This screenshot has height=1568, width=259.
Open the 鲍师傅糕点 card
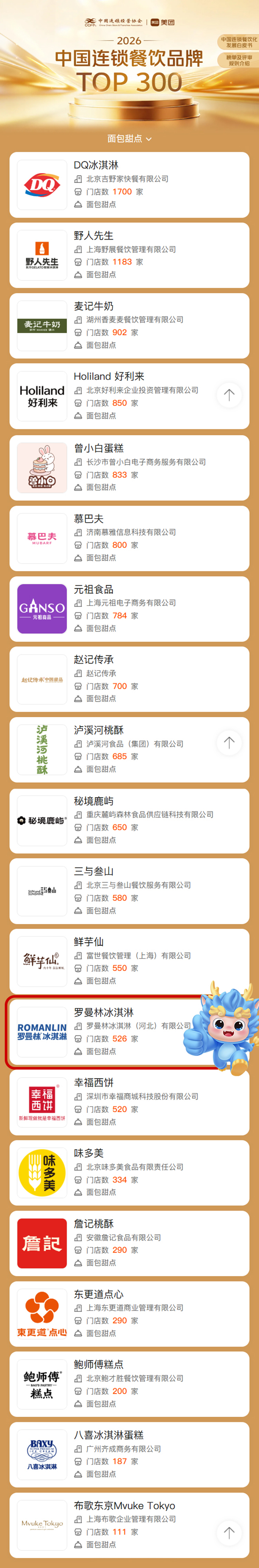tap(129, 1384)
